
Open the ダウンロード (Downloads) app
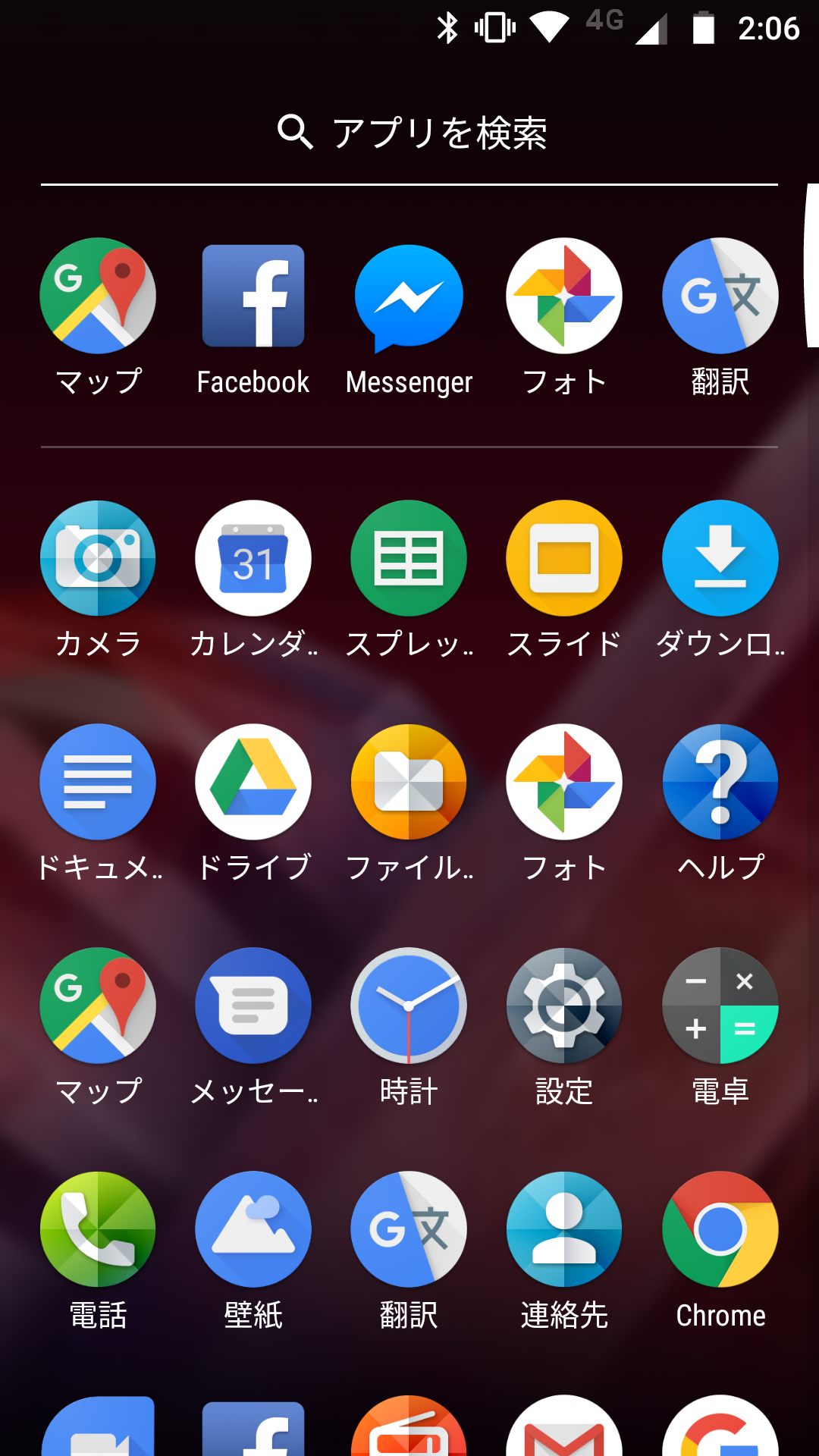720,557
